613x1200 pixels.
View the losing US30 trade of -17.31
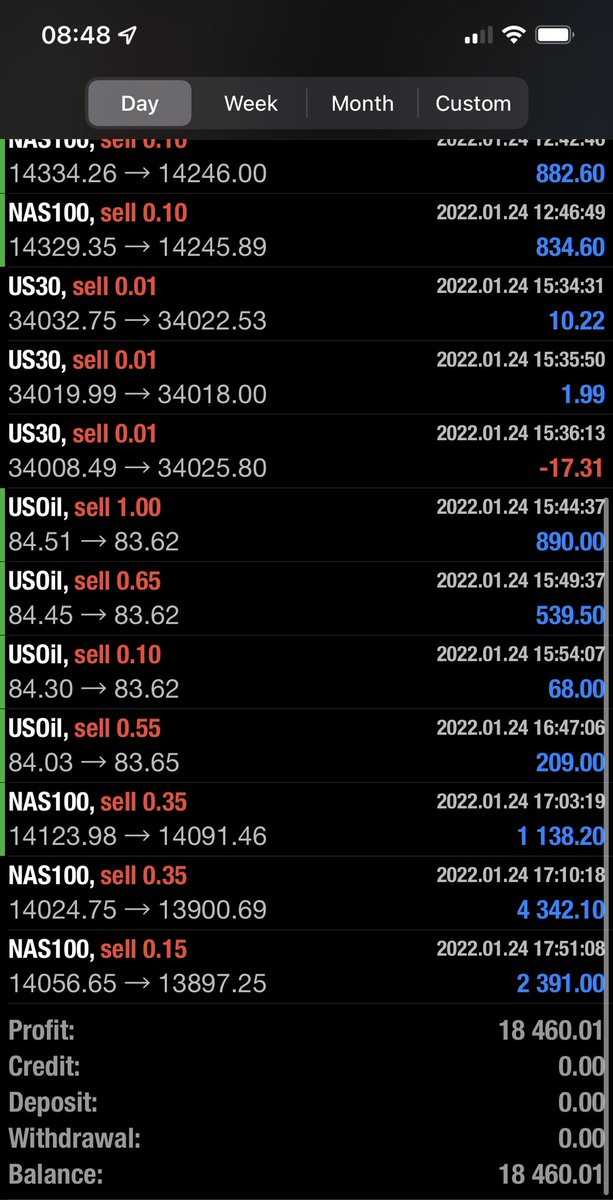(306, 452)
